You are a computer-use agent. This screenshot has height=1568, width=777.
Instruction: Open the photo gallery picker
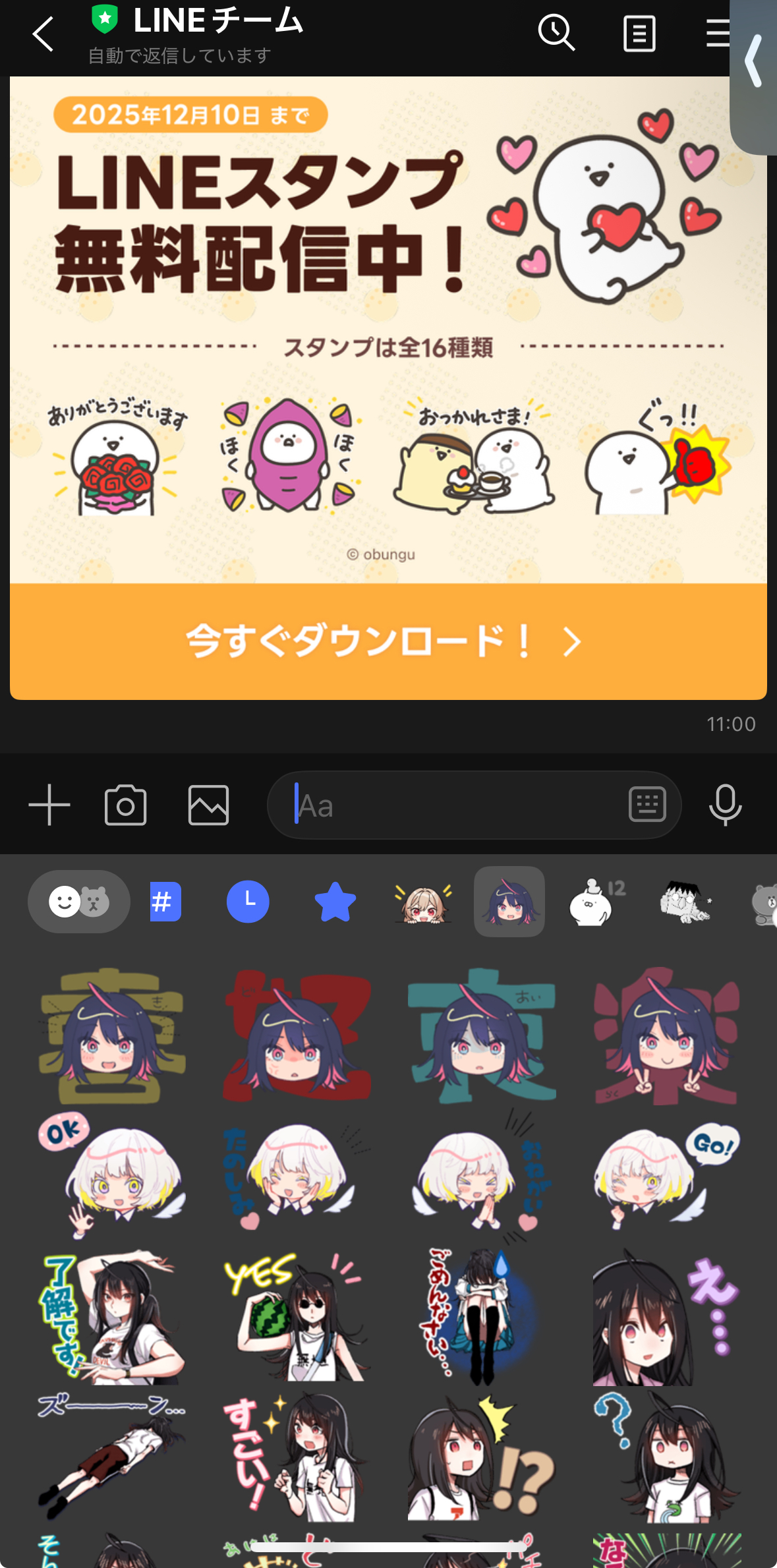click(208, 805)
